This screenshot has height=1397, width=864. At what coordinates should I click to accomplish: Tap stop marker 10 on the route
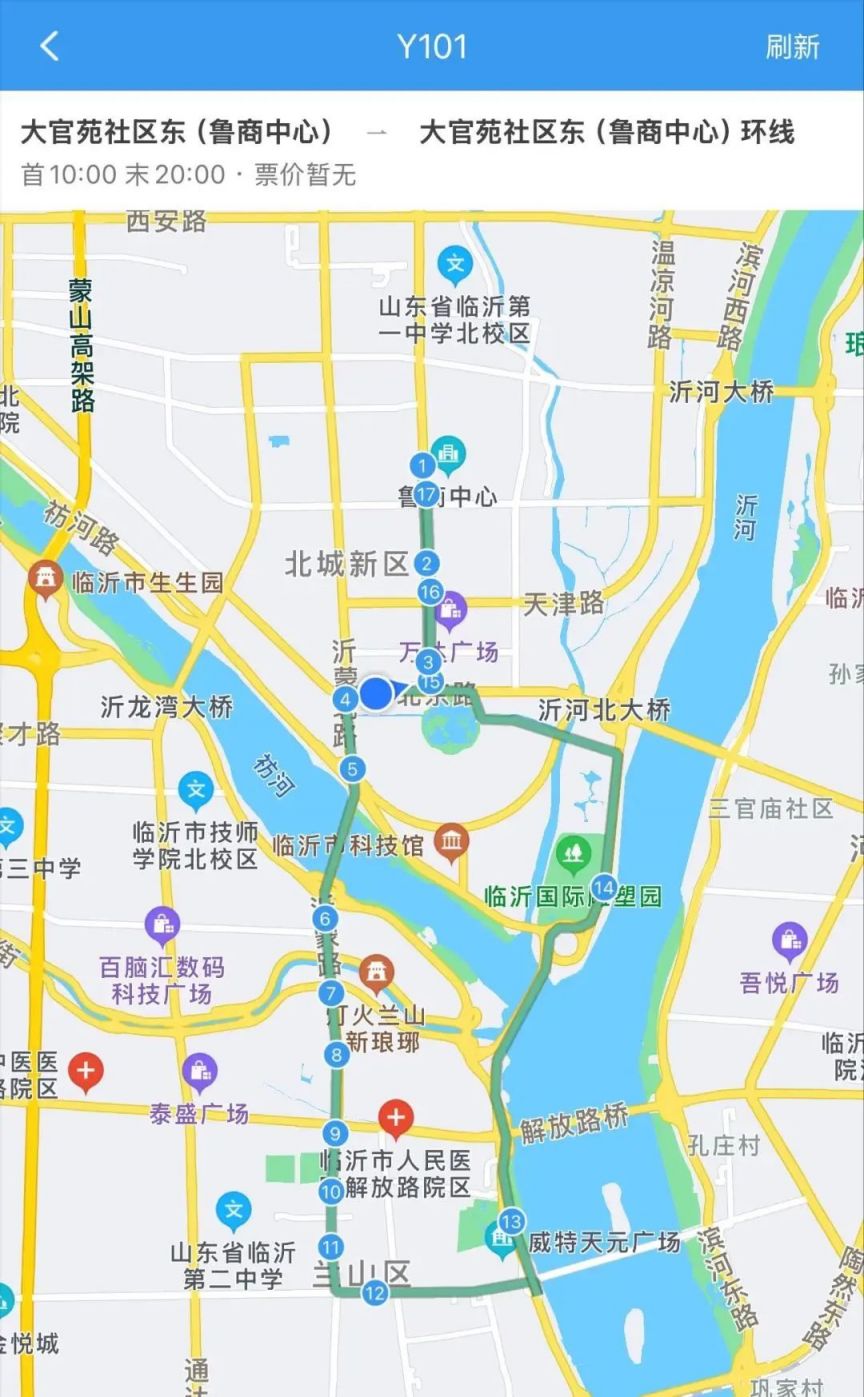[331, 1191]
